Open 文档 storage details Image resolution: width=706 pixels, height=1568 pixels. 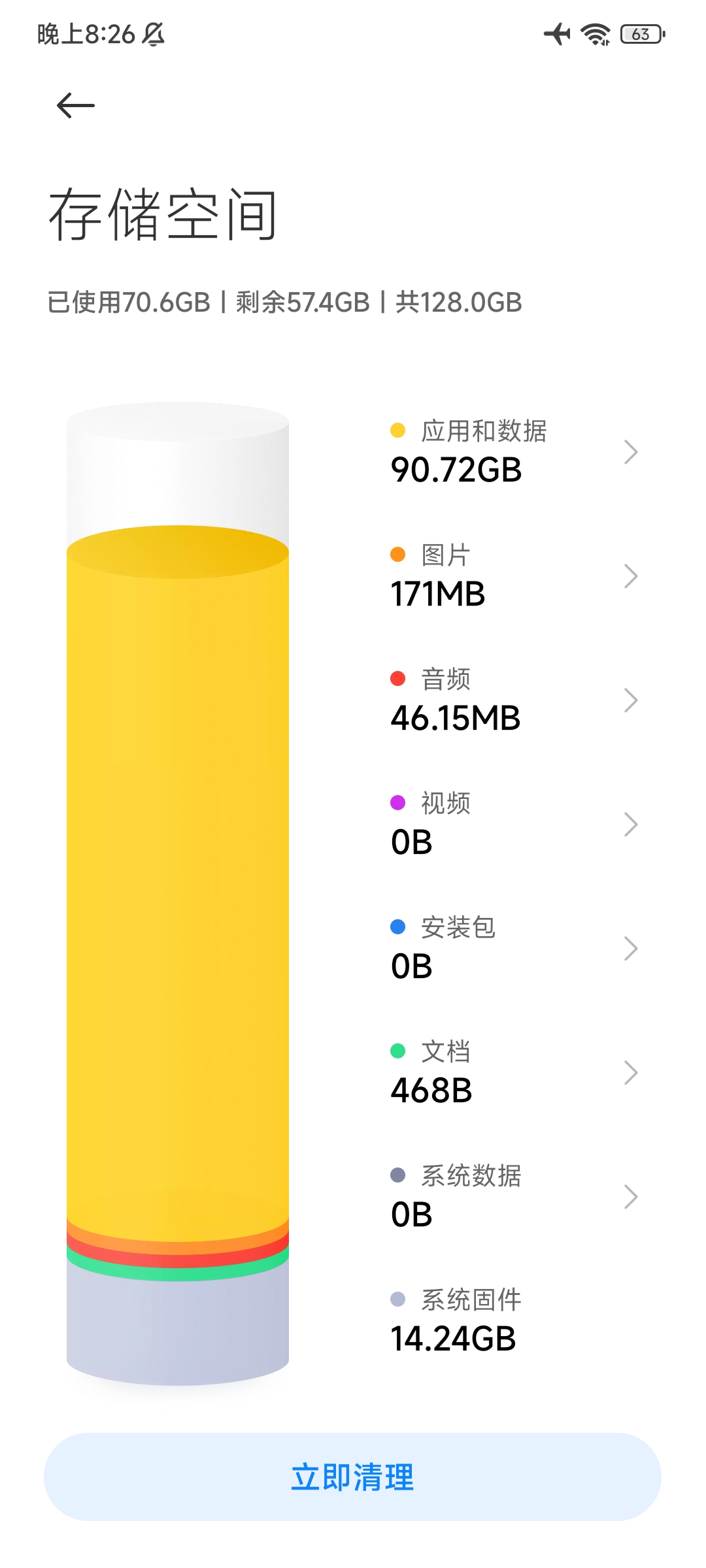(x=514, y=1073)
